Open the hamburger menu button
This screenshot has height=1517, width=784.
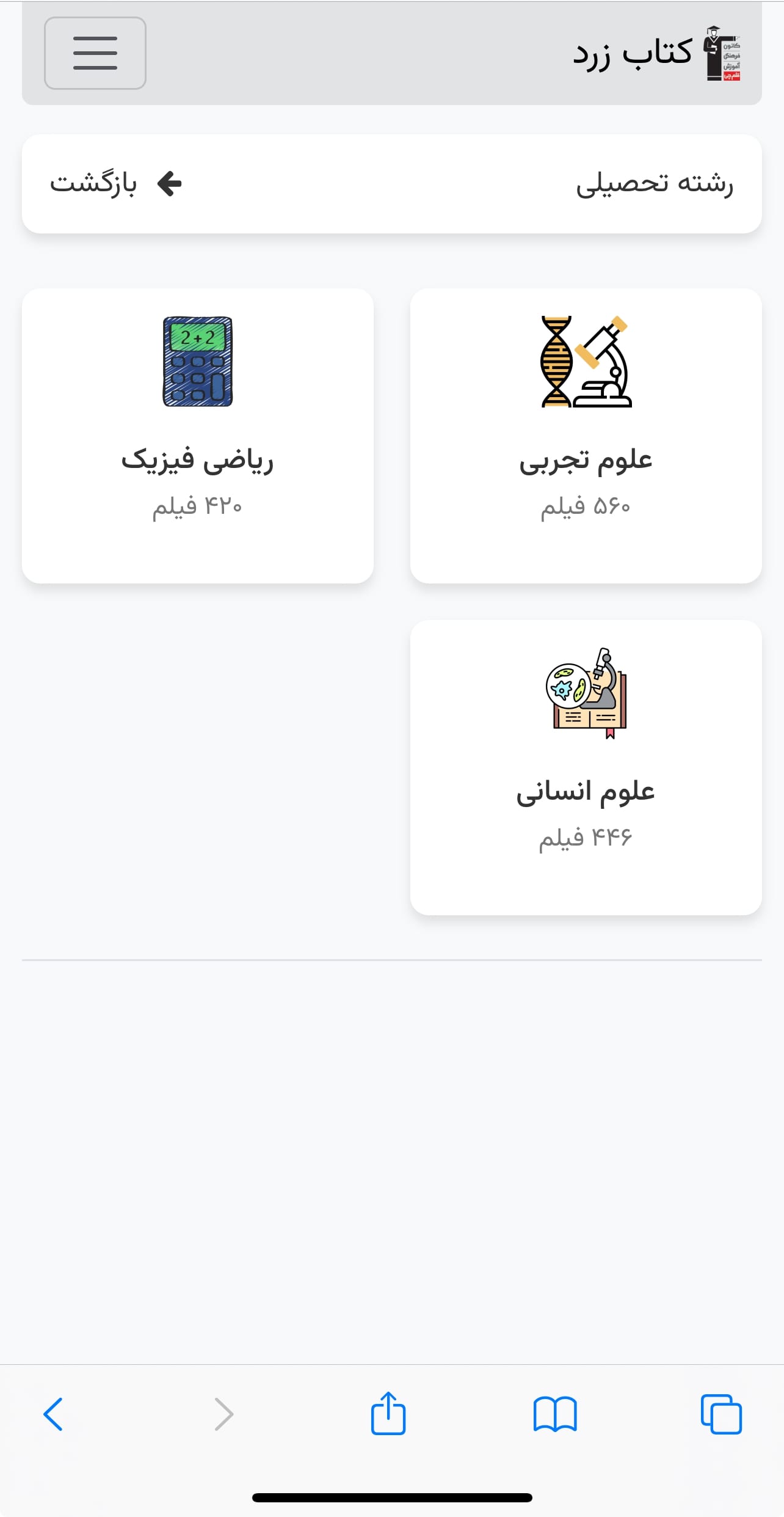coord(95,53)
